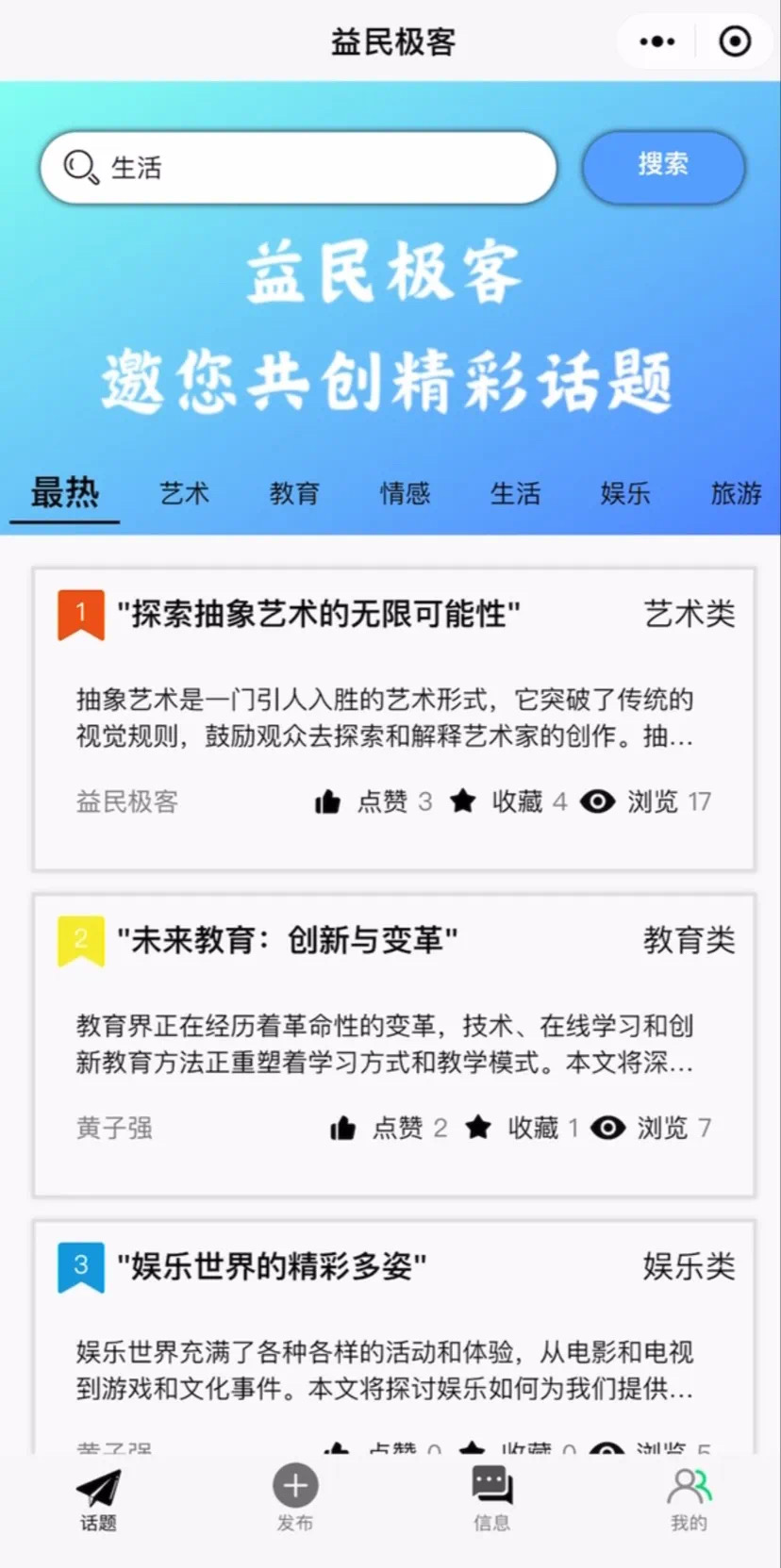Switch to the 生活 category tab
Image resolution: width=781 pixels, height=1568 pixels.
point(515,493)
